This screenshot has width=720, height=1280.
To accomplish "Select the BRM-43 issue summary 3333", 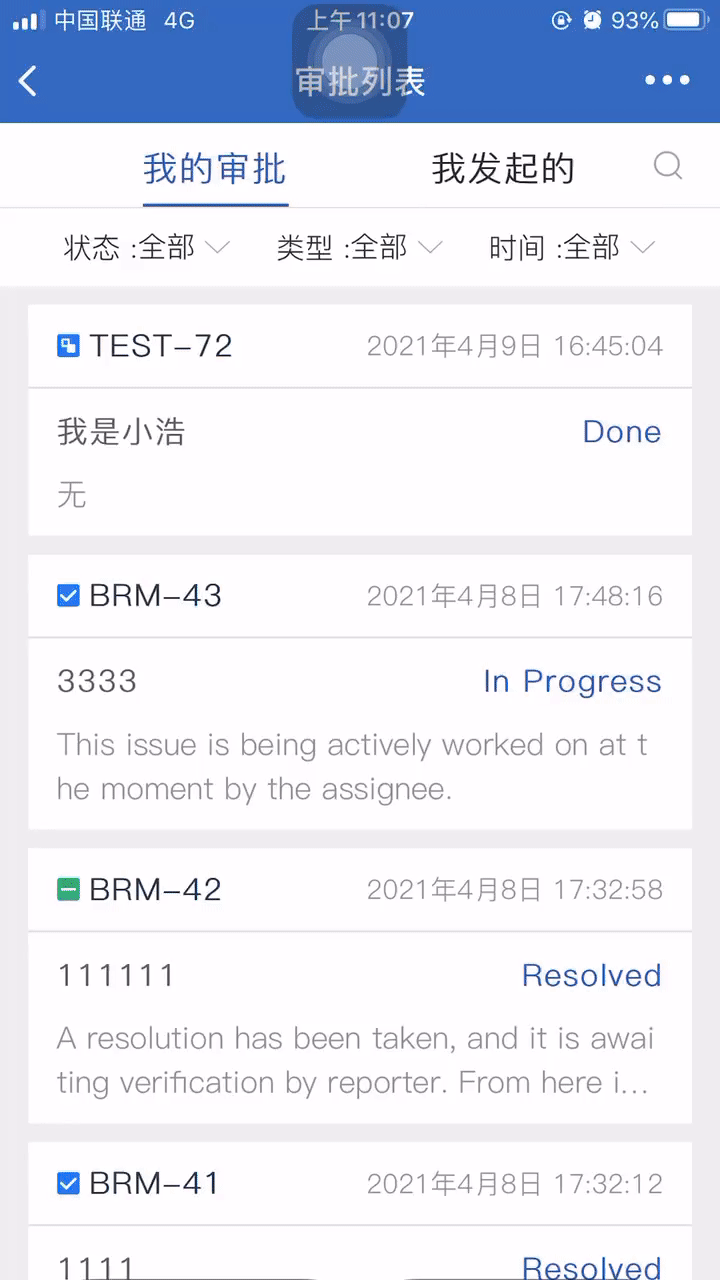I will pos(97,681).
